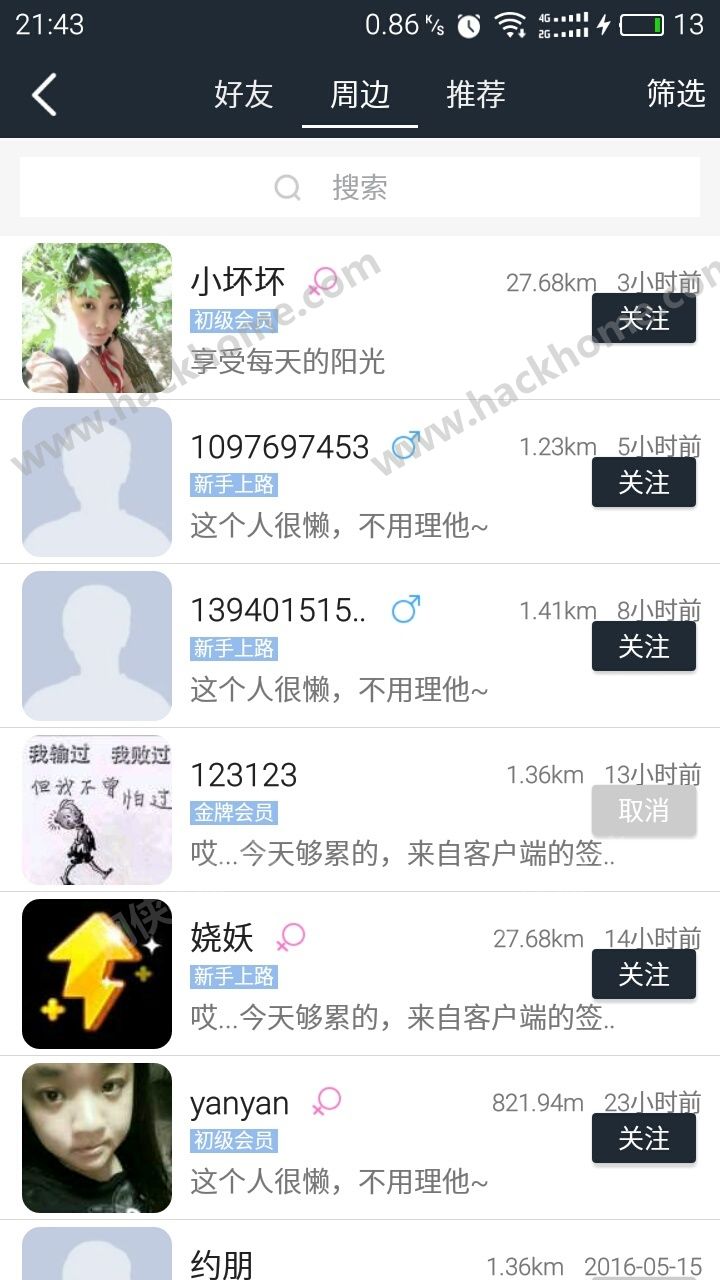Viewport: 720px width, 1280px height.
Task: Switch to the 推荐 tab
Action: [x=475, y=95]
